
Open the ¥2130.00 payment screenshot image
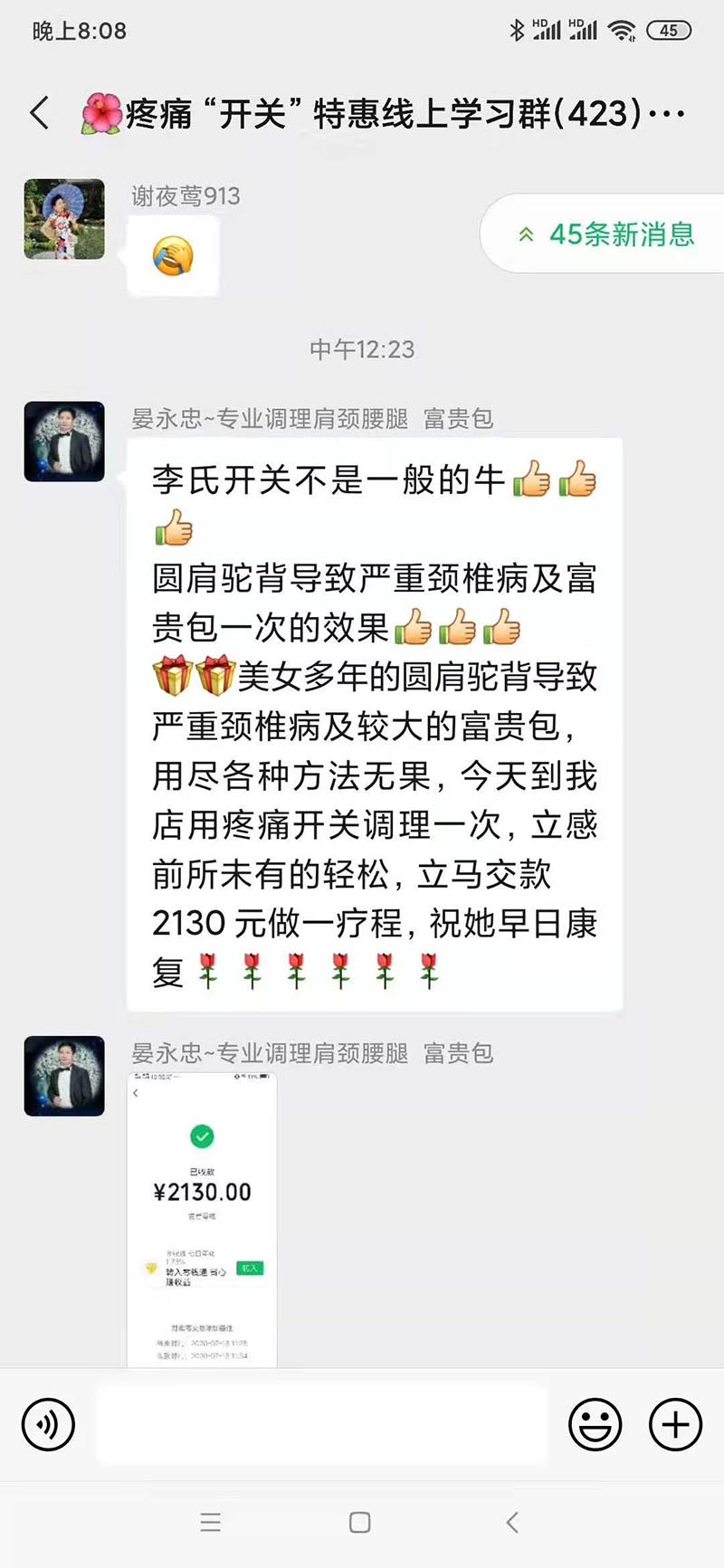click(x=202, y=1218)
